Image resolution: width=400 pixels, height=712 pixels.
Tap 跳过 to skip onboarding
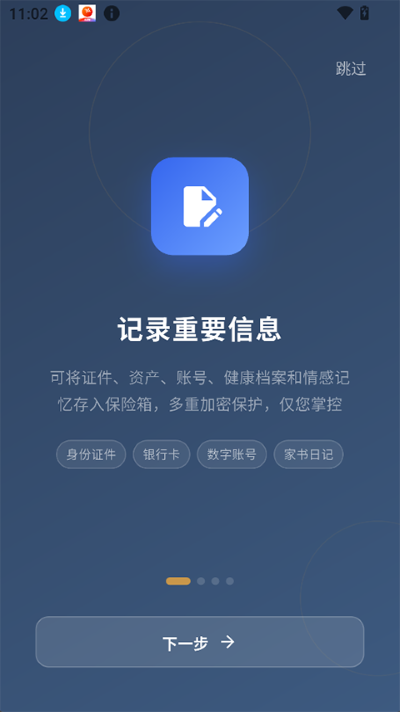[351, 69]
